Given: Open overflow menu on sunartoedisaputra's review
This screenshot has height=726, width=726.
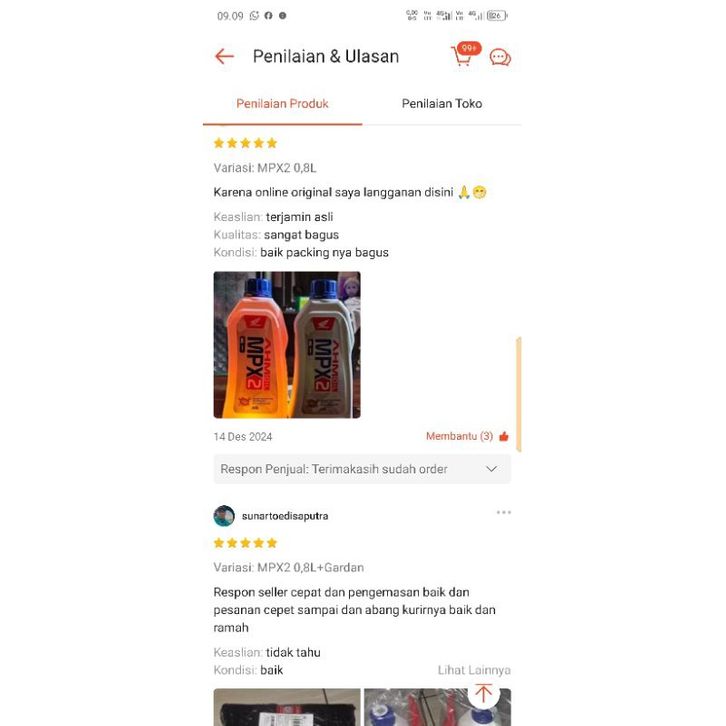Looking at the screenshot, I should pos(504,513).
